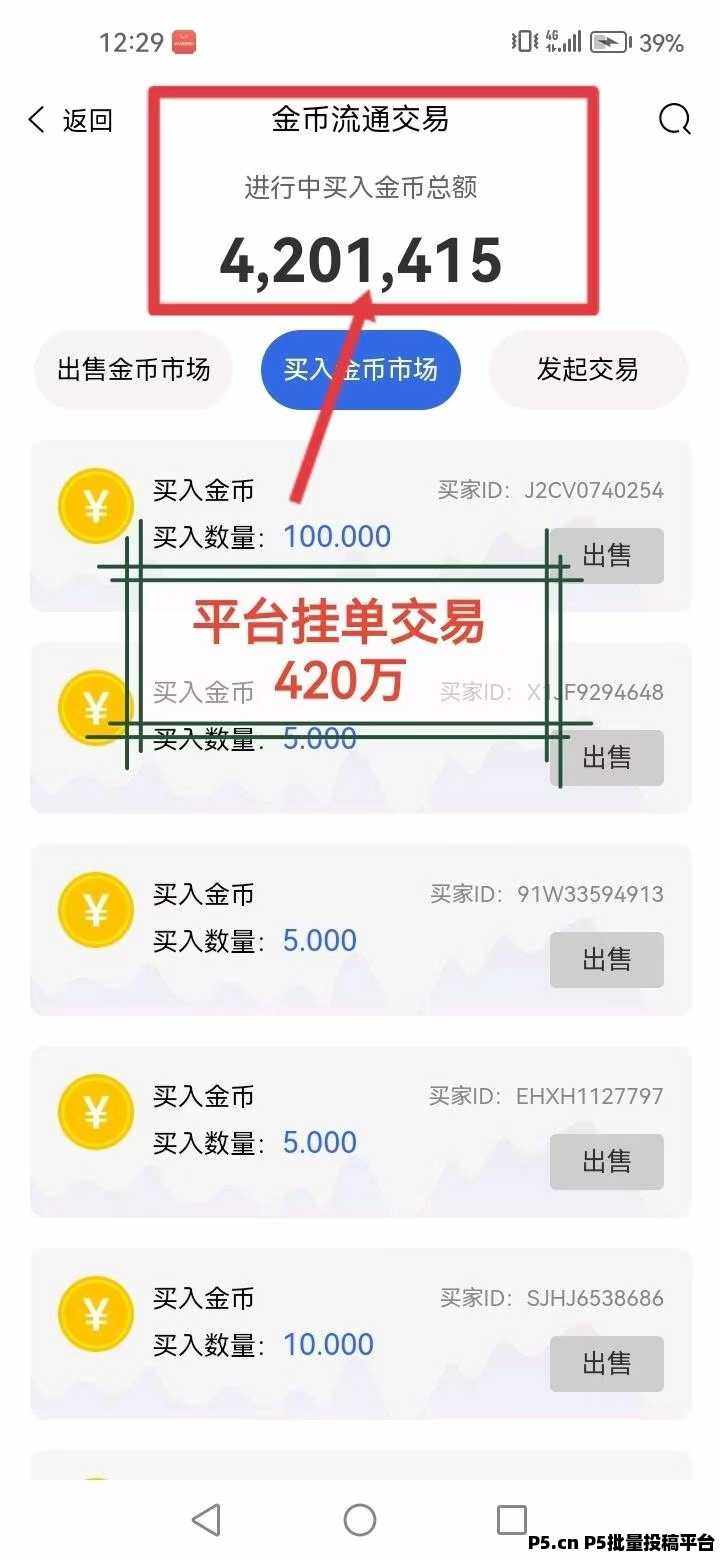Image resolution: width=720 pixels, height=1560 pixels.
Task: Tap 出售 for buyer J2CV0740254
Action: click(607, 556)
